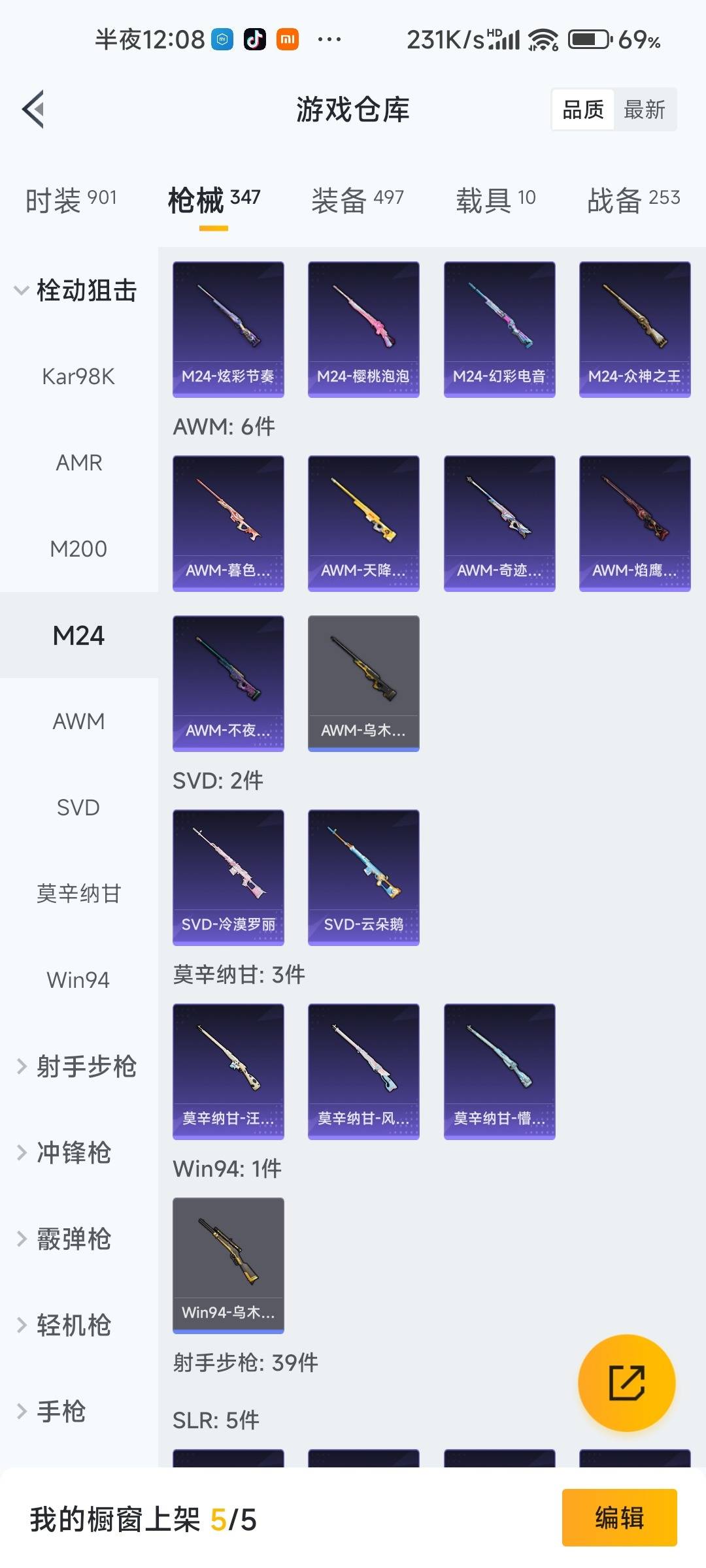
Task: Open the SVD-云朵鹅 skin
Action: pyautogui.click(x=363, y=877)
